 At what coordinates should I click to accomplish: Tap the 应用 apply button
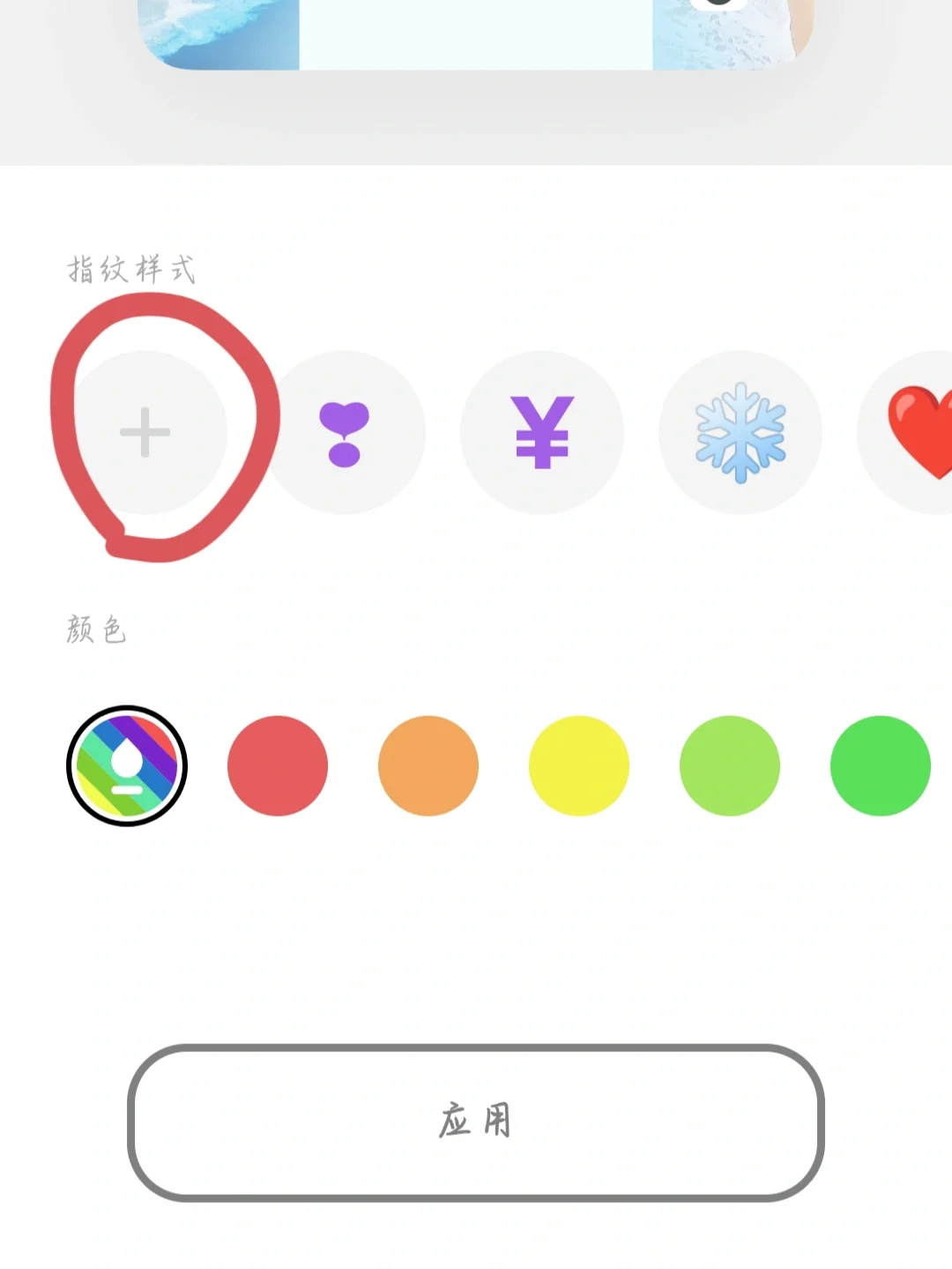(476, 1122)
